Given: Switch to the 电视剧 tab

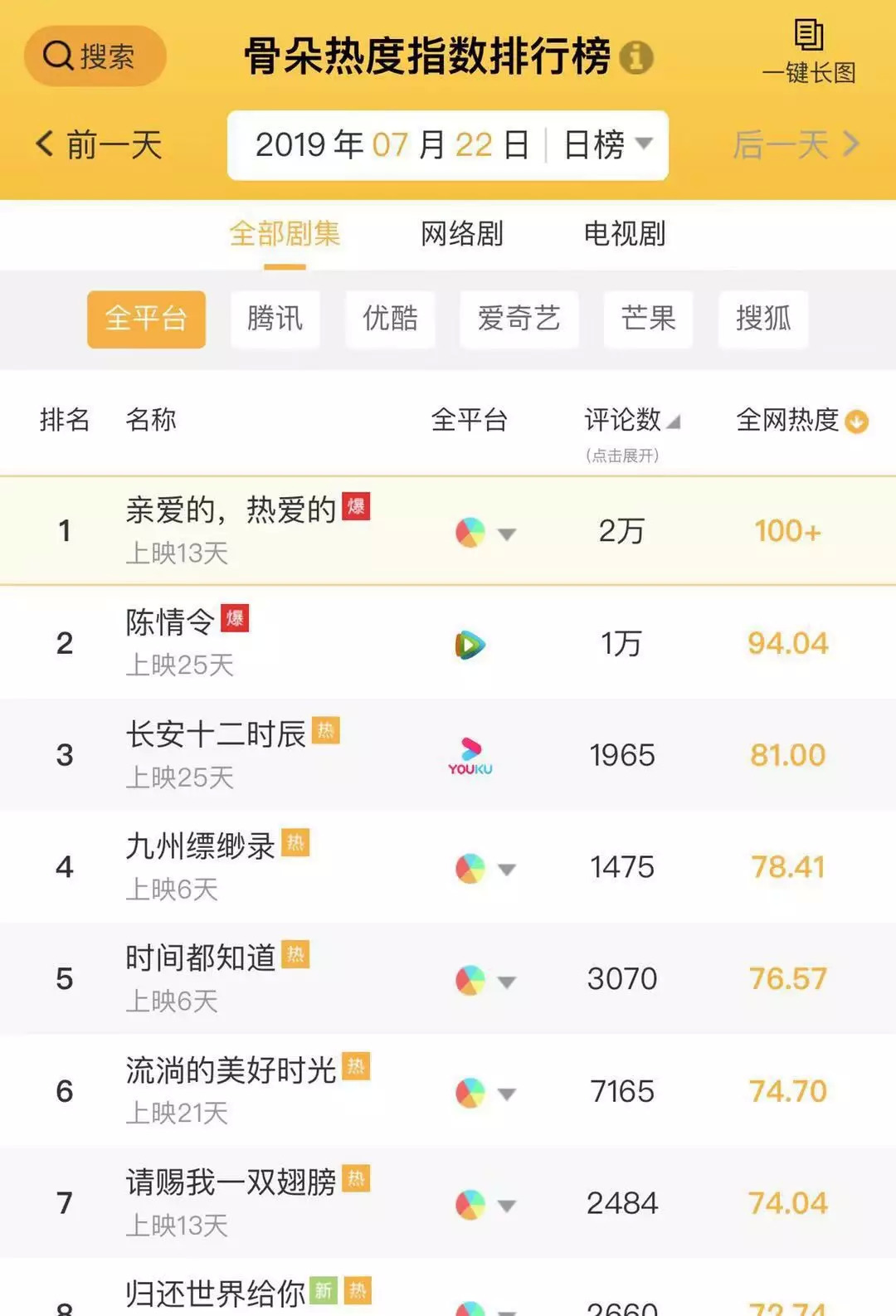Looking at the screenshot, I should [x=624, y=234].
